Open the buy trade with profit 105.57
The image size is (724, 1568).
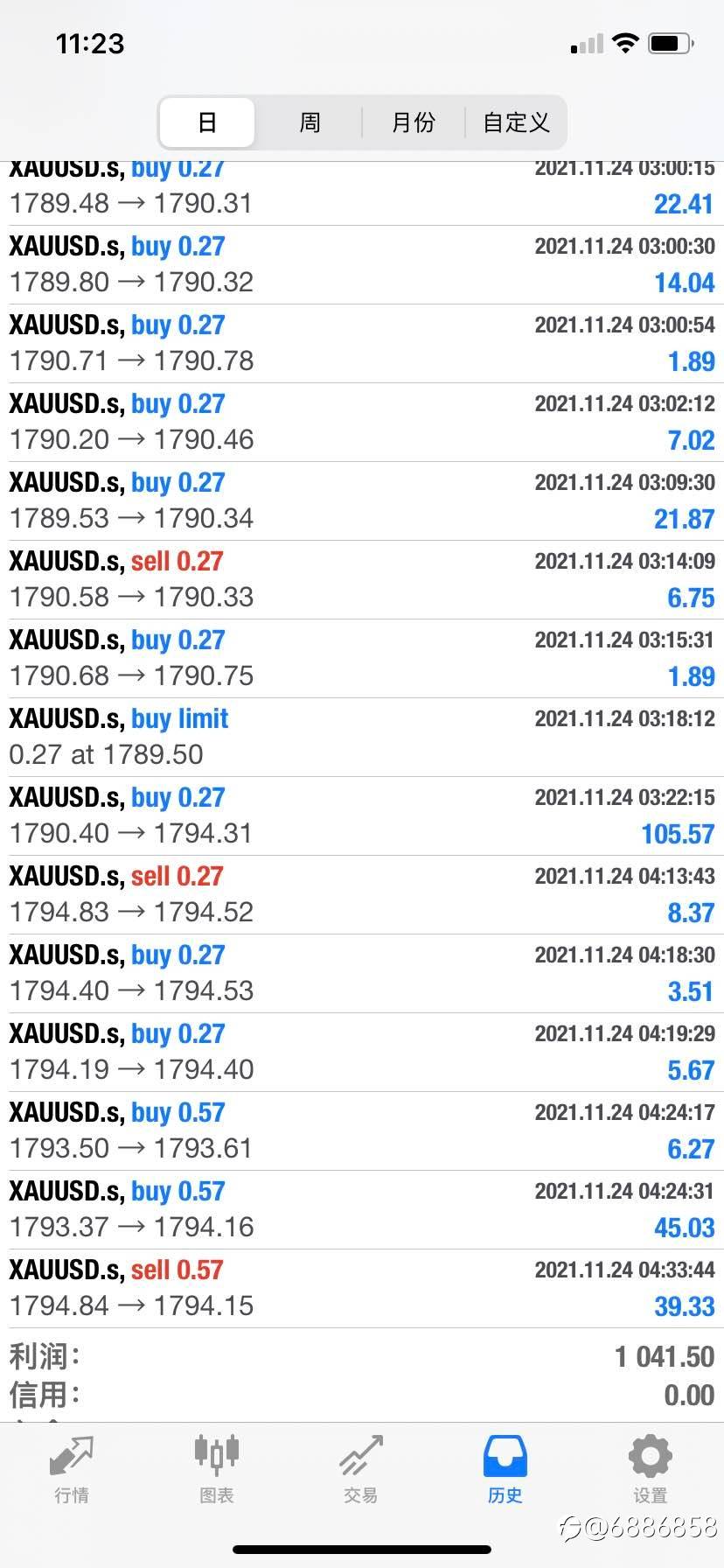coord(362,816)
